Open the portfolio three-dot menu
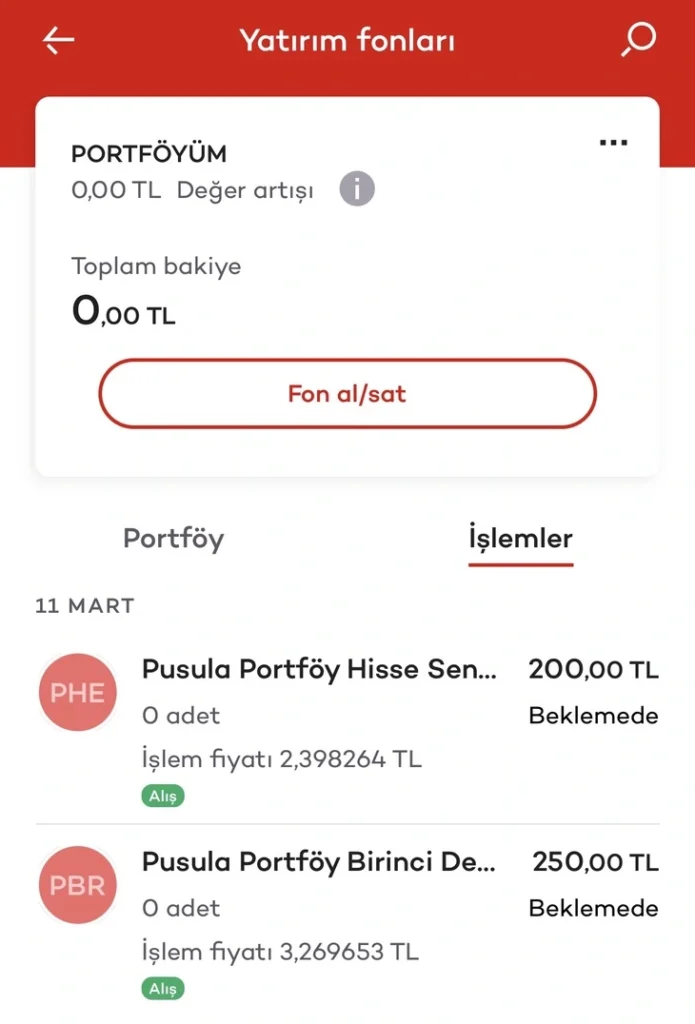The height and width of the screenshot is (1024, 695). pos(613,143)
